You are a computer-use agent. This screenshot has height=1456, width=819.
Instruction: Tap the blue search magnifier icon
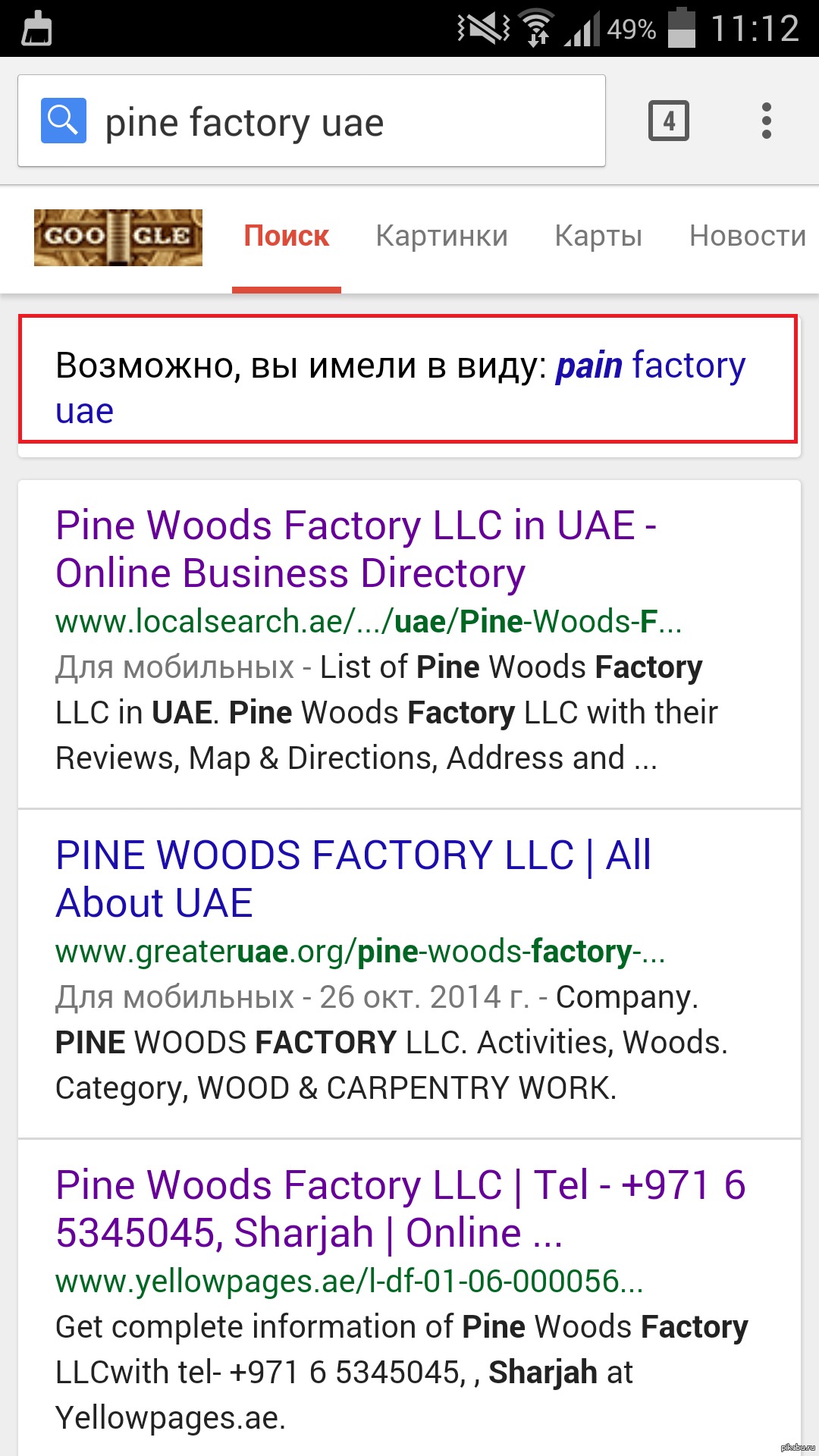(63, 121)
